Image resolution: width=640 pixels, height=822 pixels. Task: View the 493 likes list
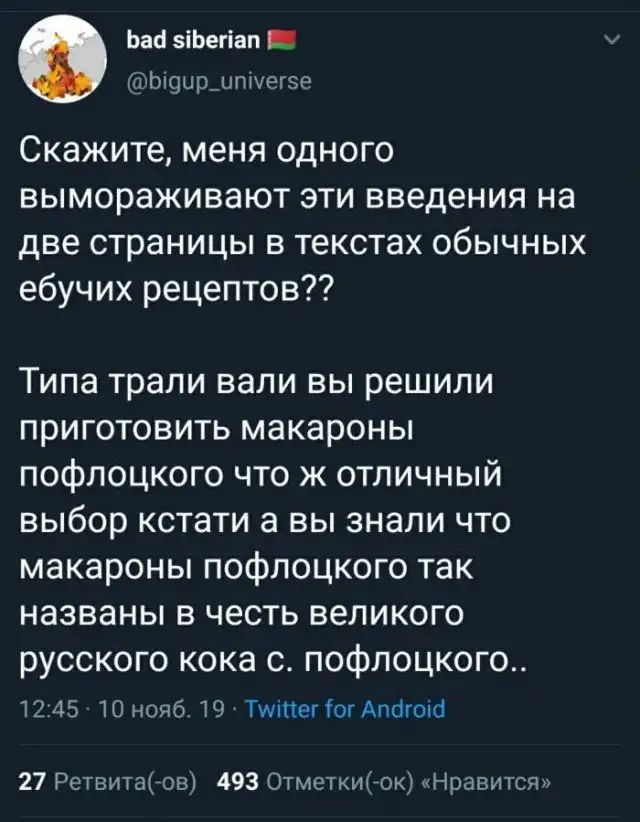point(350,782)
